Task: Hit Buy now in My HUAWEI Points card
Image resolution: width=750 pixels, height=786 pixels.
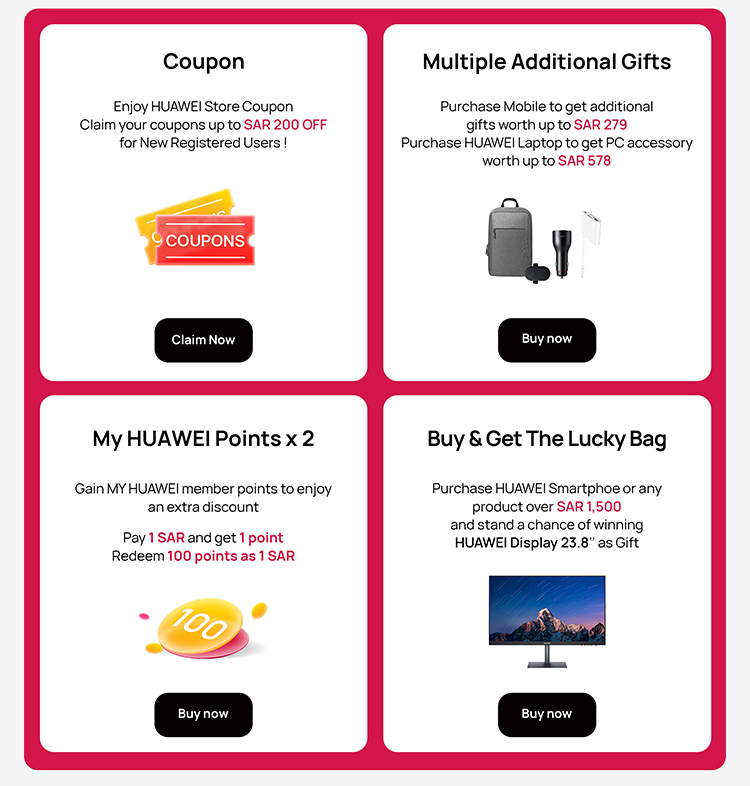Action: coord(203,714)
